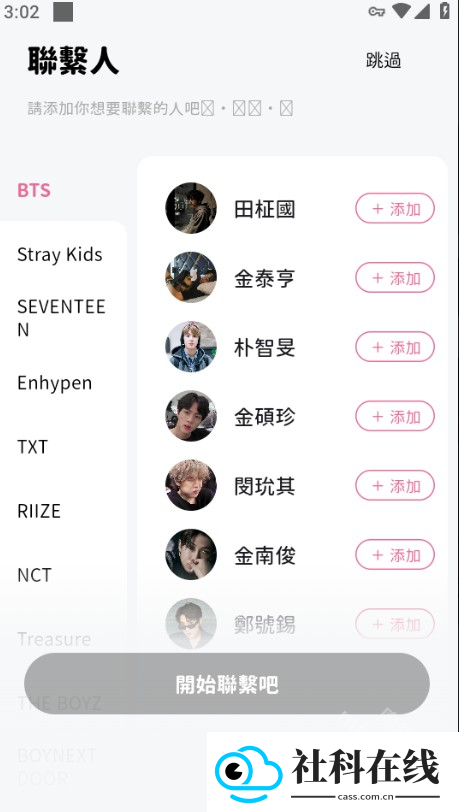Add 金泰亨 as a contact
Screen dimensions: 459x812
point(395,278)
